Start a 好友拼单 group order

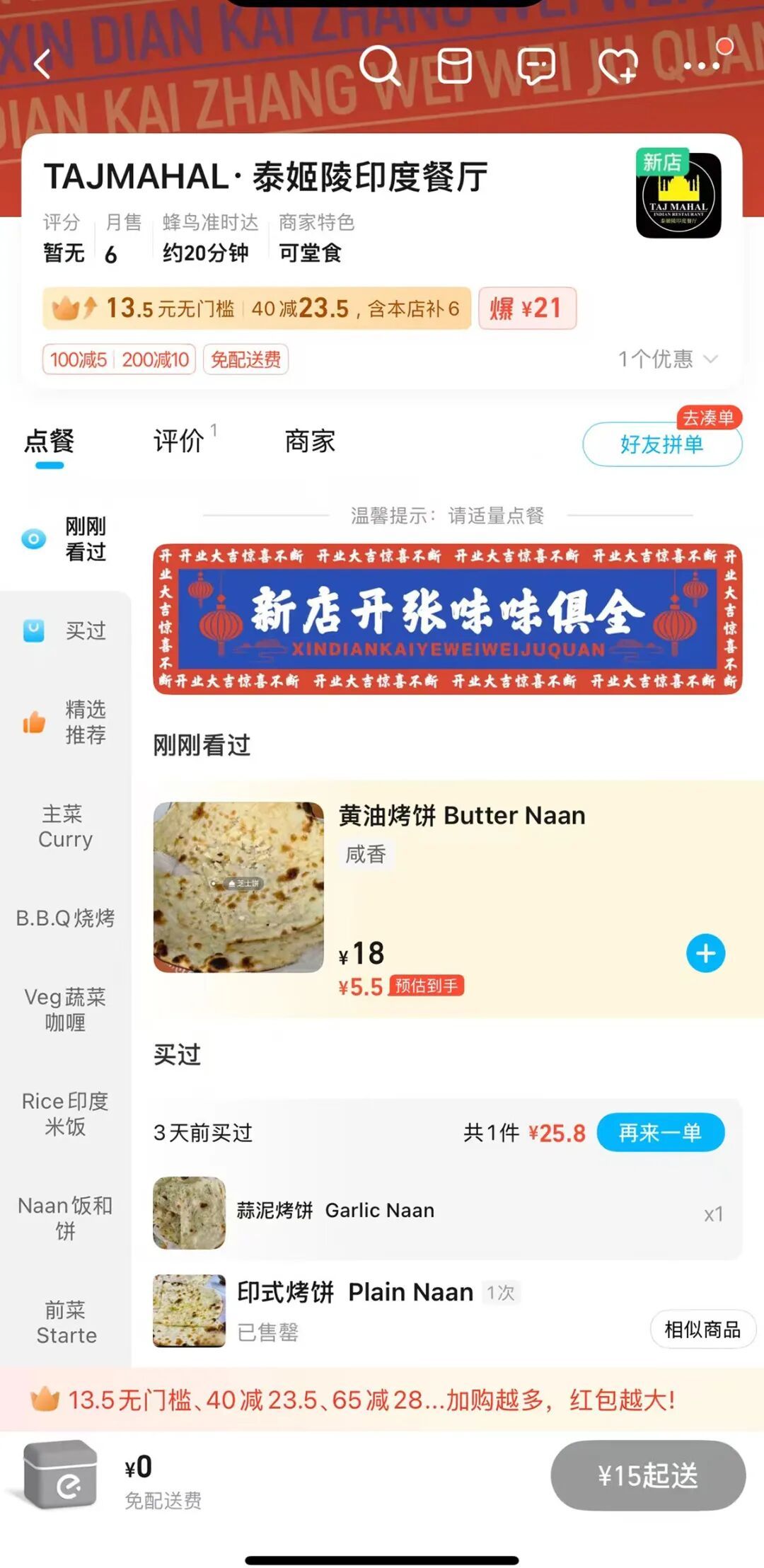point(661,444)
